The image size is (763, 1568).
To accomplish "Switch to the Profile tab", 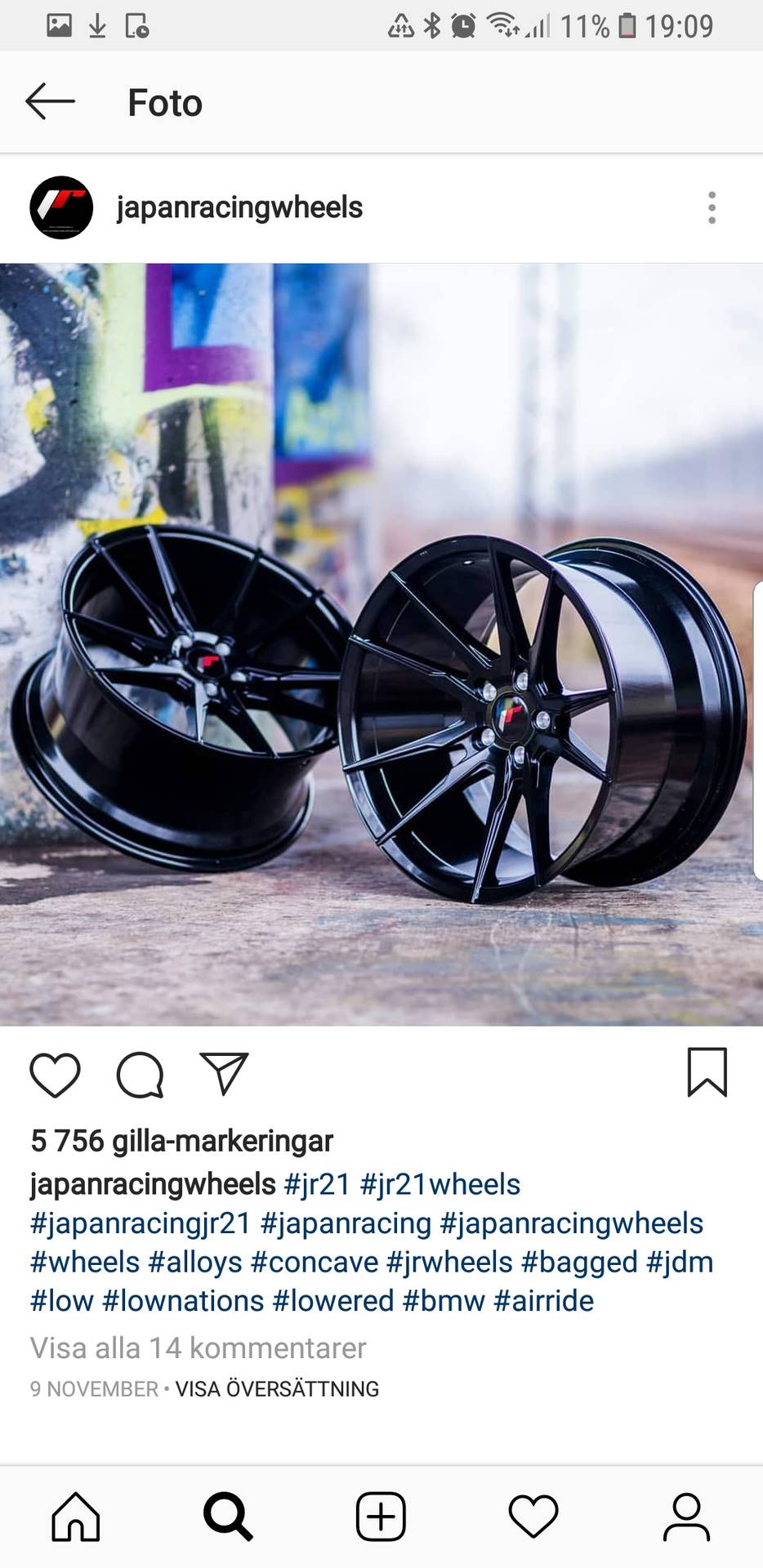I will click(x=686, y=1517).
